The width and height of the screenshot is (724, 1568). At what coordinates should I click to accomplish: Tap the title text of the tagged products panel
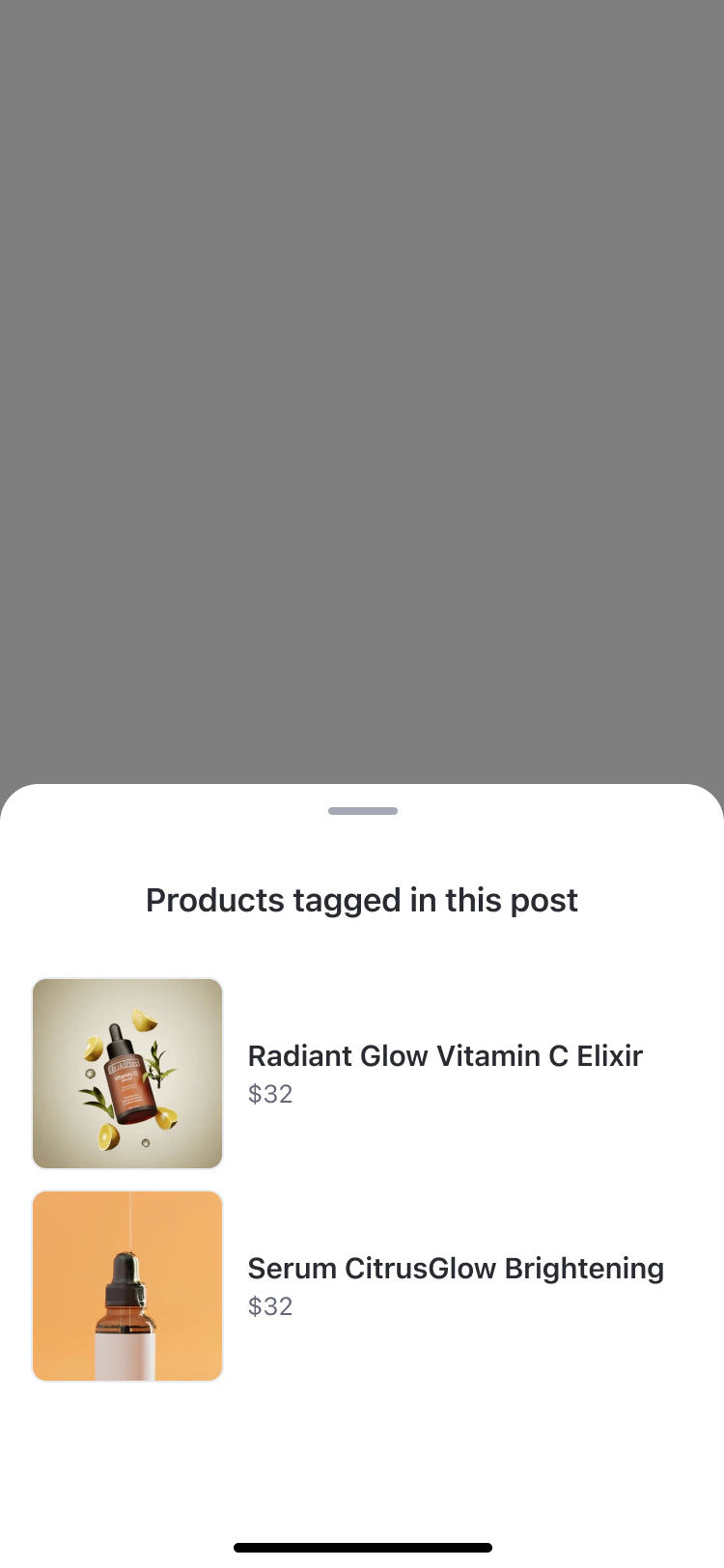362,899
